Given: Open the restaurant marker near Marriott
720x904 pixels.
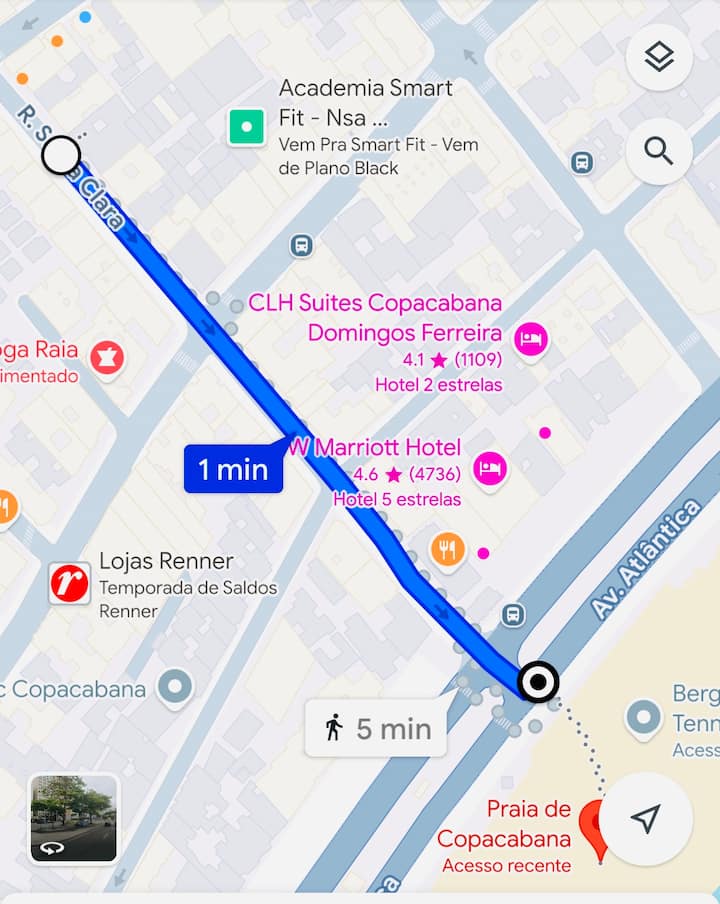Looking at the screenshot, I should [448, 549].
